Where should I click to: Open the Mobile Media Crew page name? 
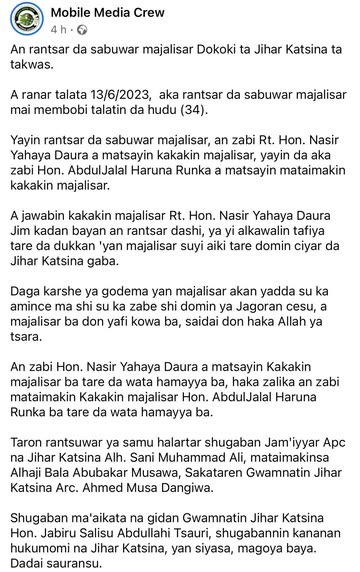(108, 12)
